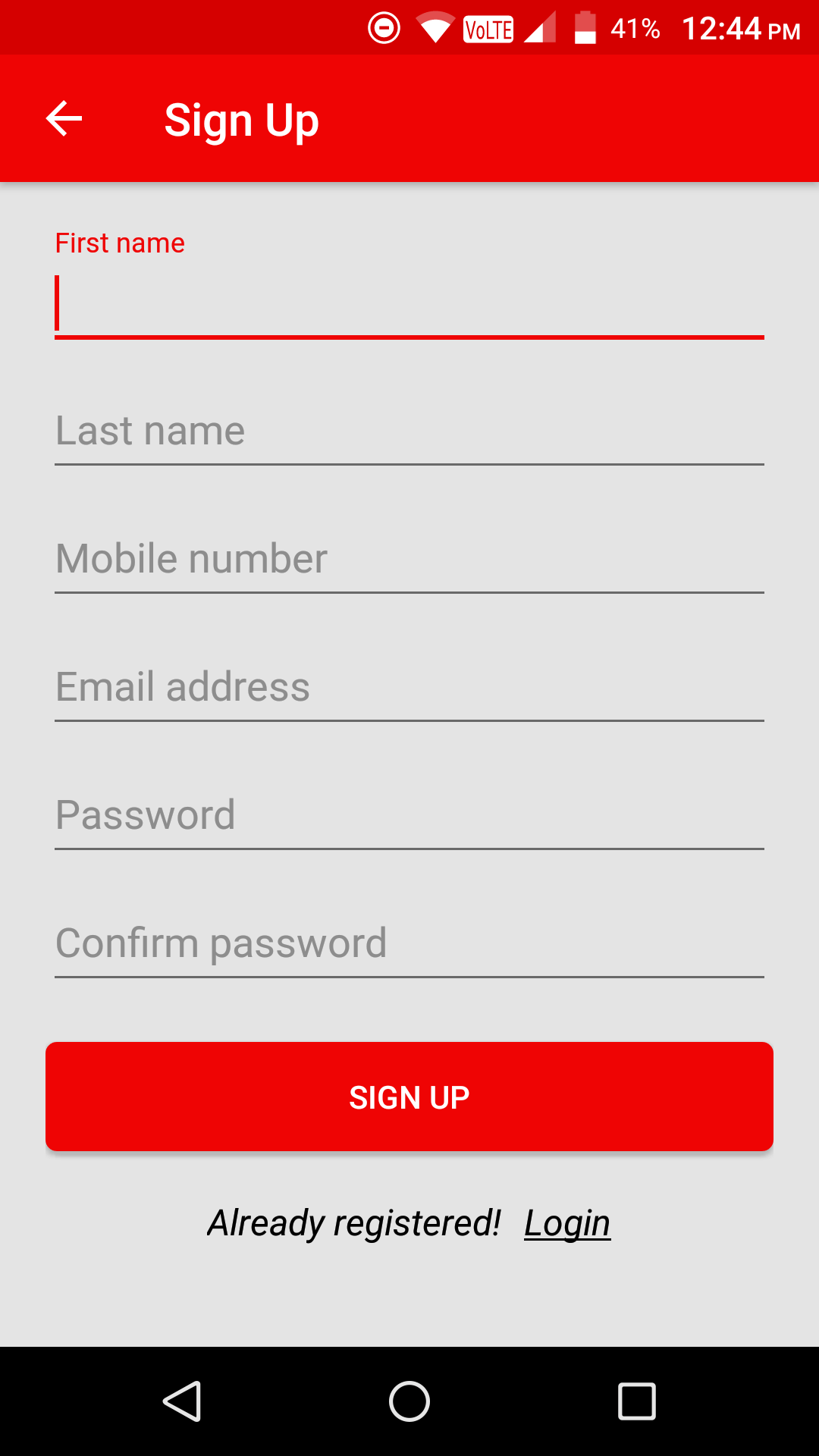This screenshot has height=1456, width=819.
Task: Go back using the header arrow
Action: (64, 119)
